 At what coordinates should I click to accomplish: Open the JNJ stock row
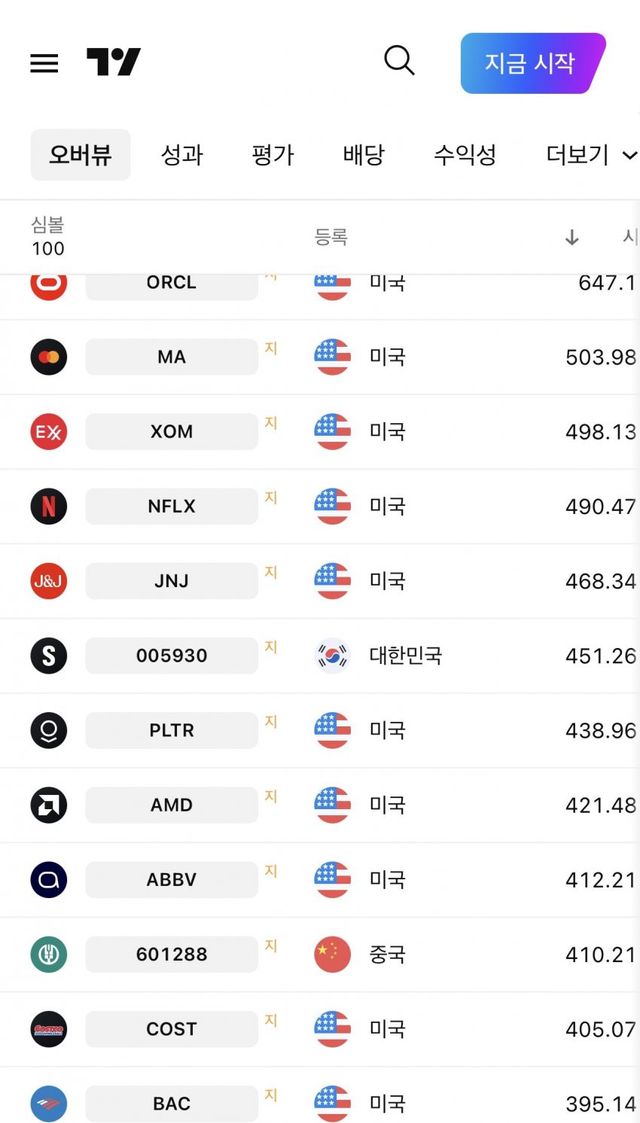pos(172,581)
